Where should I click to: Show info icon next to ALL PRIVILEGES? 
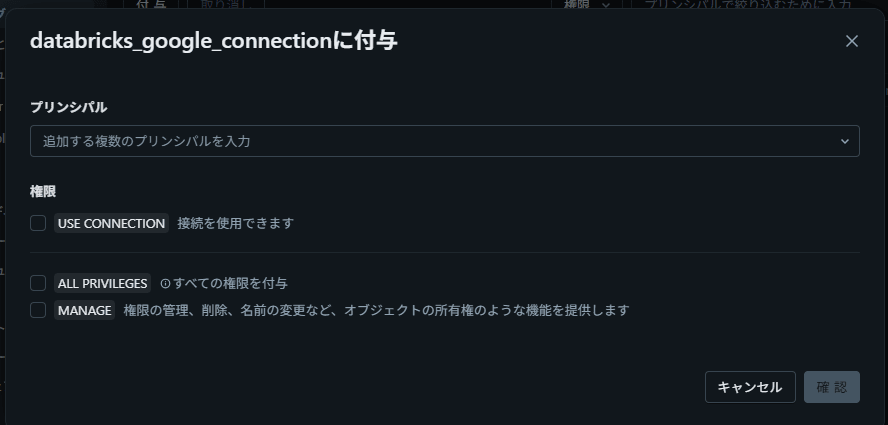pos(165,284)
